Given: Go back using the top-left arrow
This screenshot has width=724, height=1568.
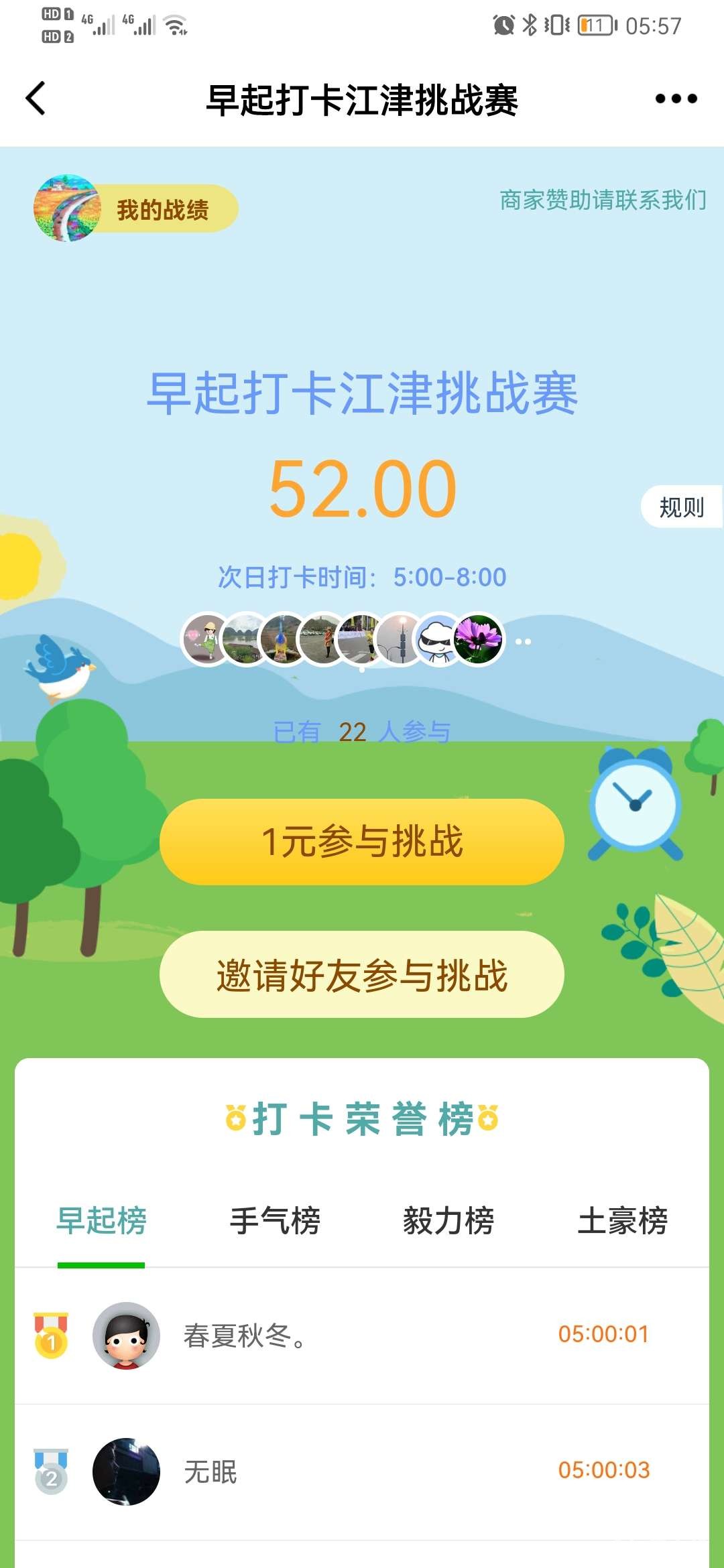Looking at the screenshot, I should [36, 99].
